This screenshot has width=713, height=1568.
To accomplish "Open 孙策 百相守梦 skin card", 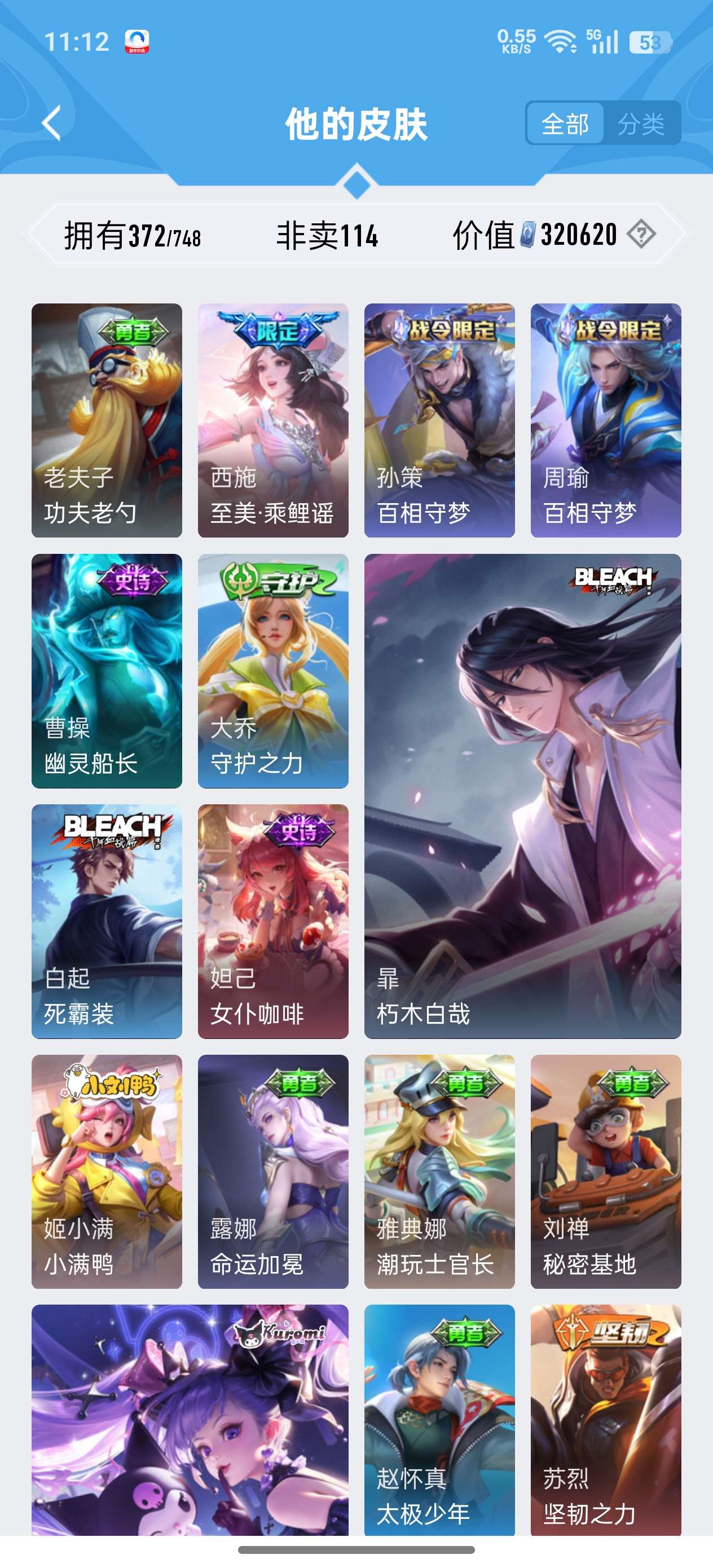I will 439,420.
